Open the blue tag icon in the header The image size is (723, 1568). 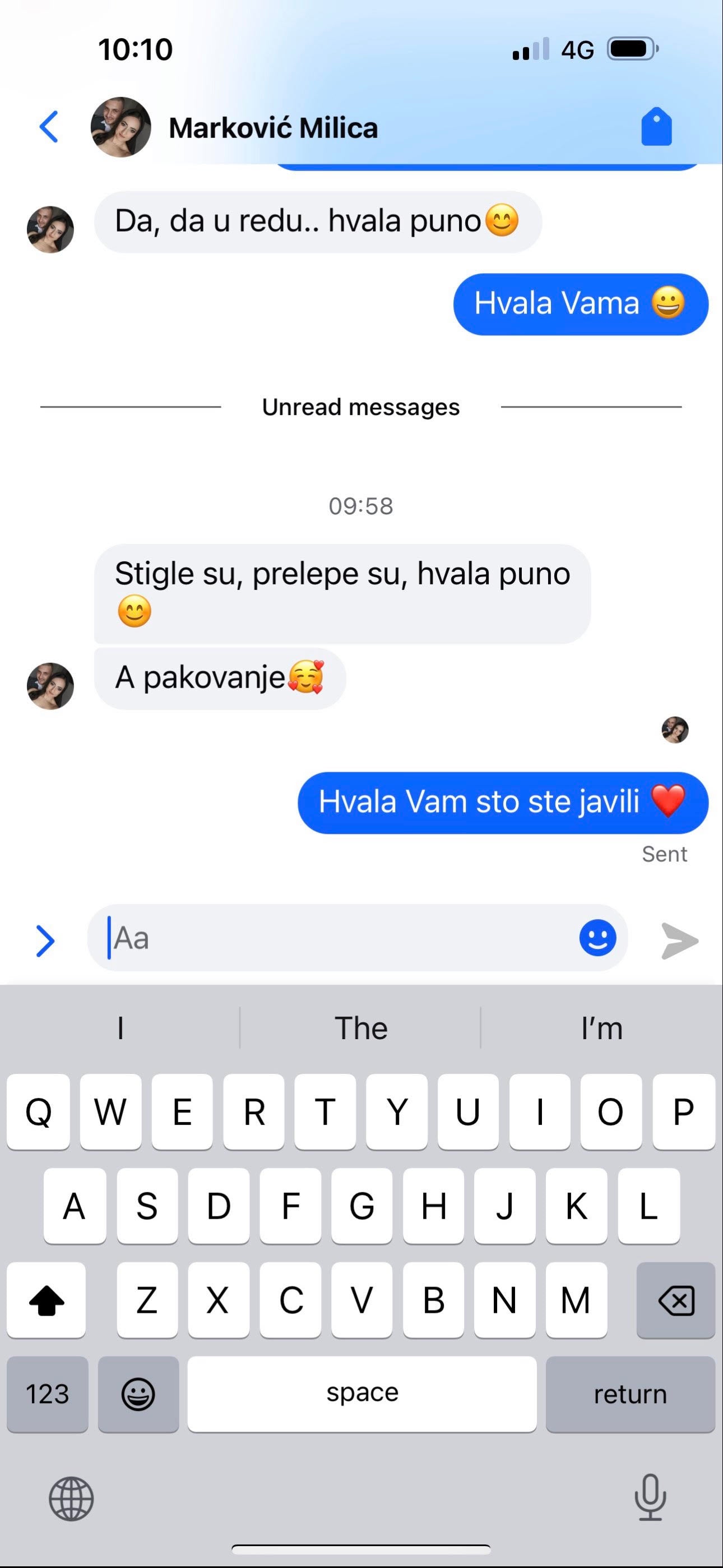coord(656,127)
